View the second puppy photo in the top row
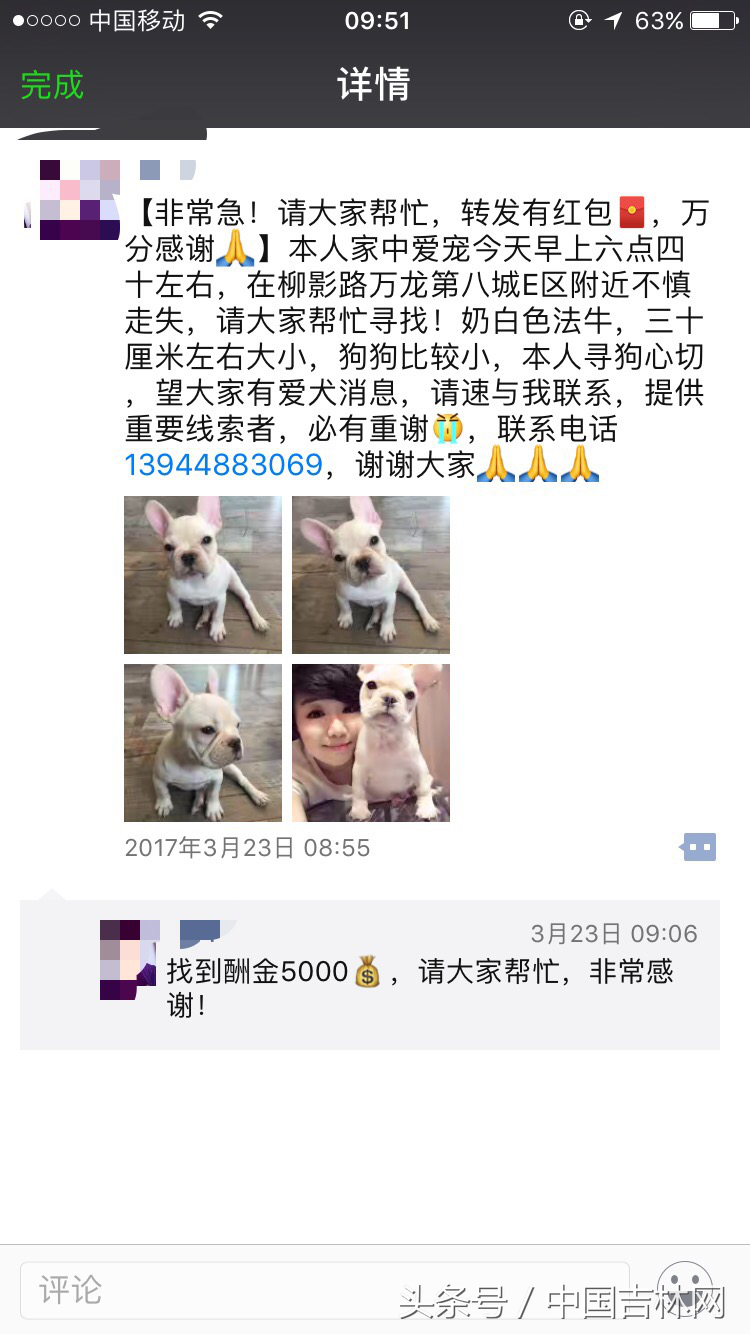 pos(371,575)
